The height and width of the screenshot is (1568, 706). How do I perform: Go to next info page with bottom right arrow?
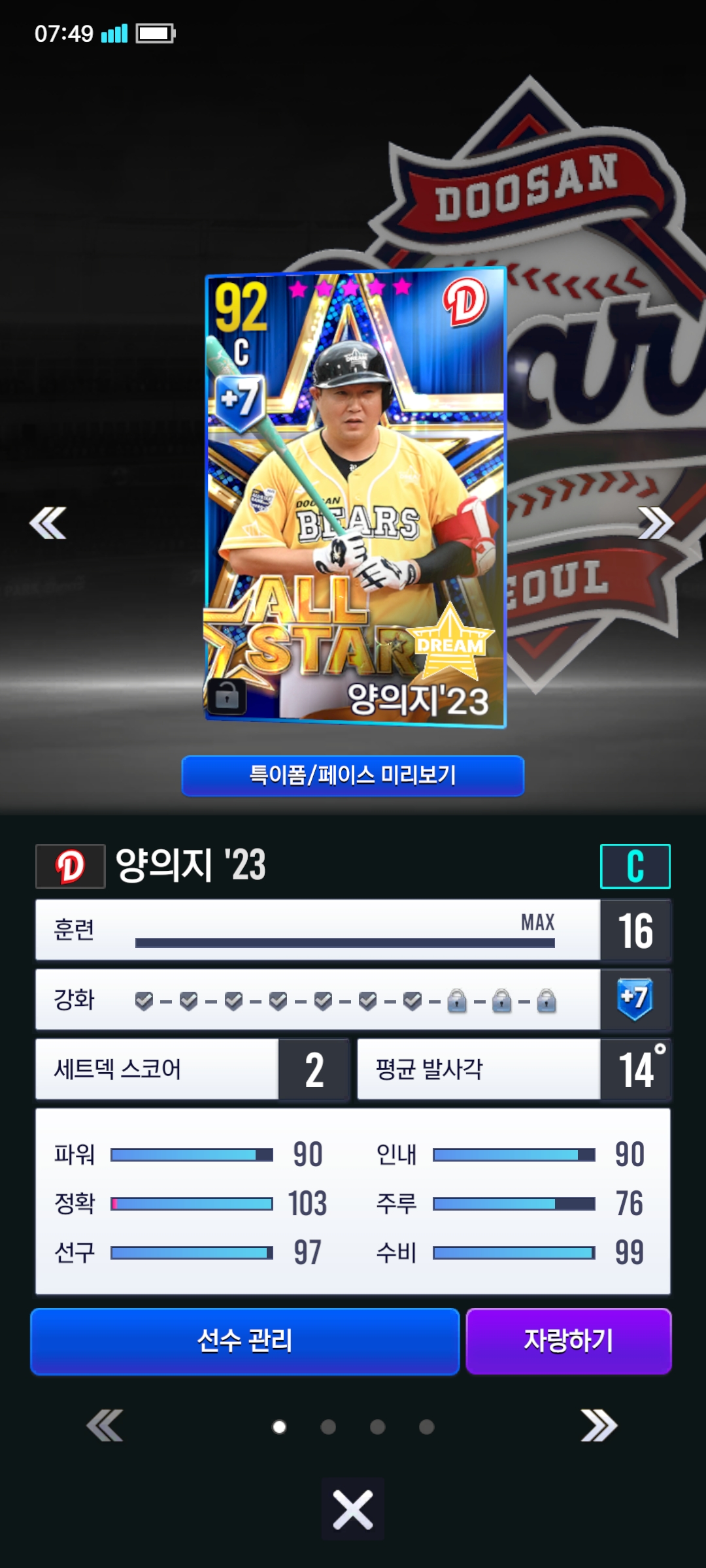click(599, 1426)
